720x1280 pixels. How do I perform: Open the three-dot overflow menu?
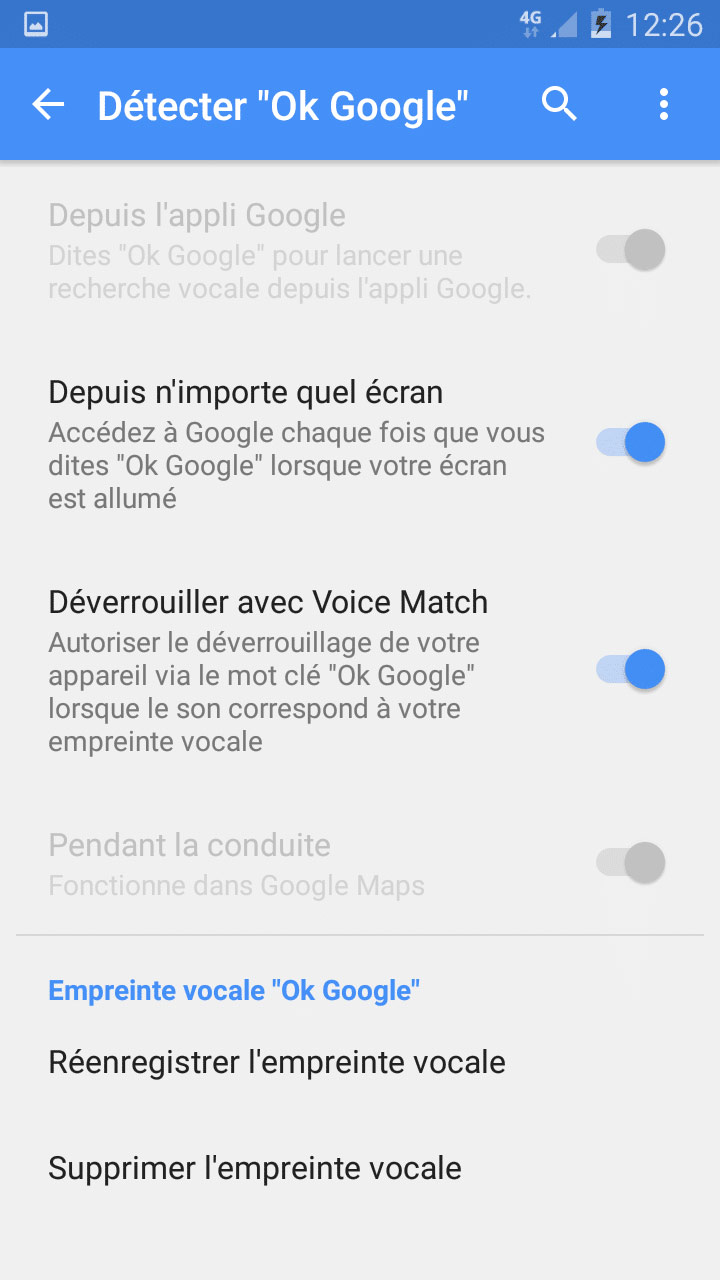coord(664,104)
